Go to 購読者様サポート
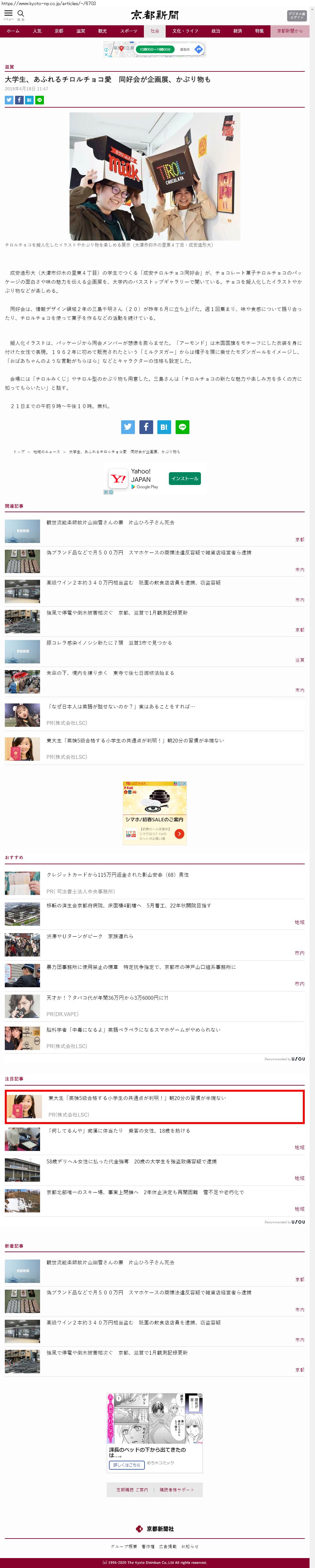Viewport: 315px width, 1568px height. pyautogui.click(x=177, y=1490)
